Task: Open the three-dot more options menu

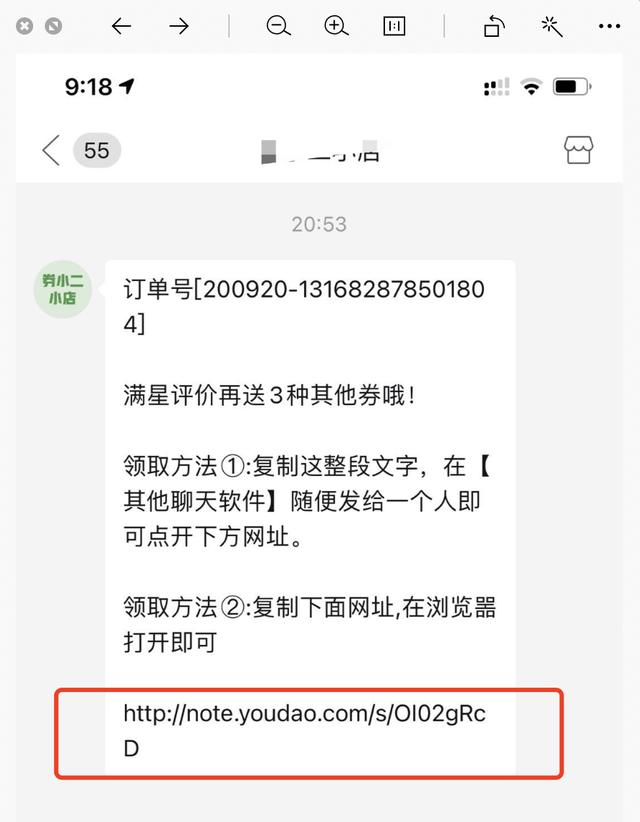Action: pos(609,27)
